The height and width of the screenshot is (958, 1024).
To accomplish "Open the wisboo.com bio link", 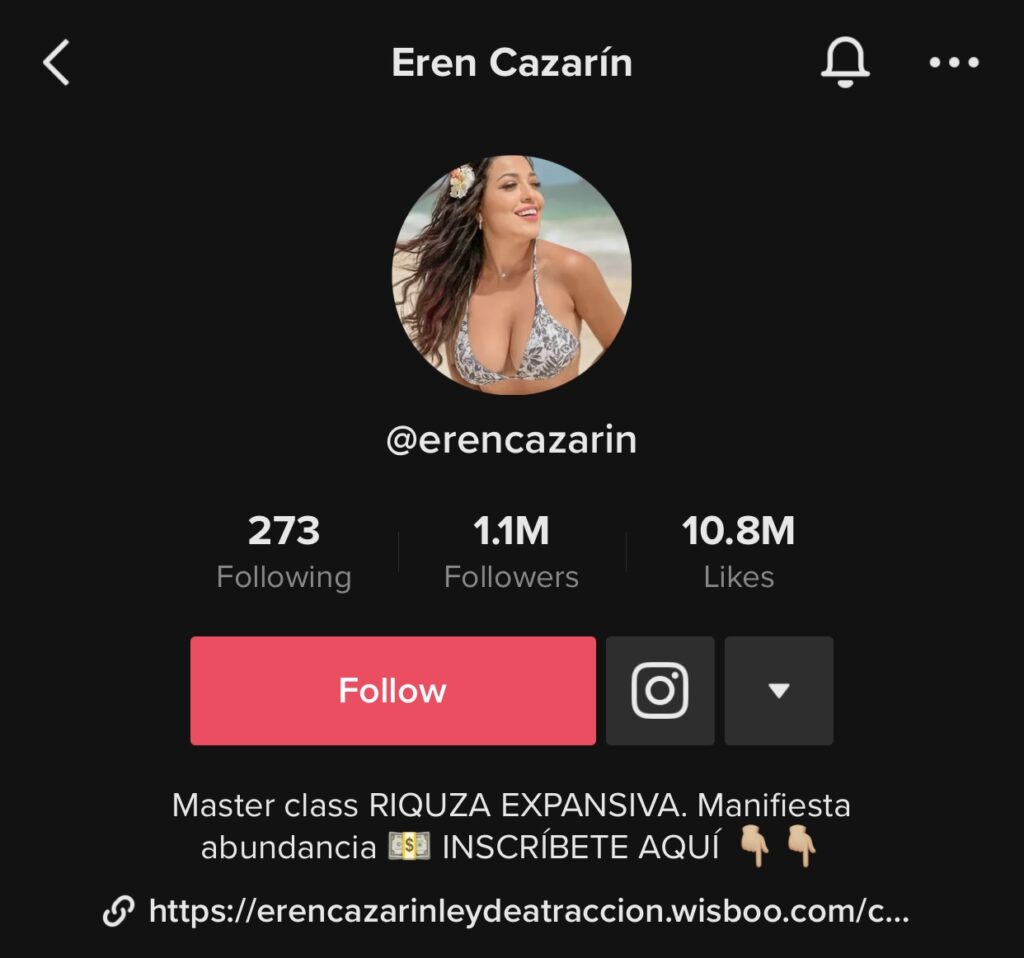I will tap(527, 911).
